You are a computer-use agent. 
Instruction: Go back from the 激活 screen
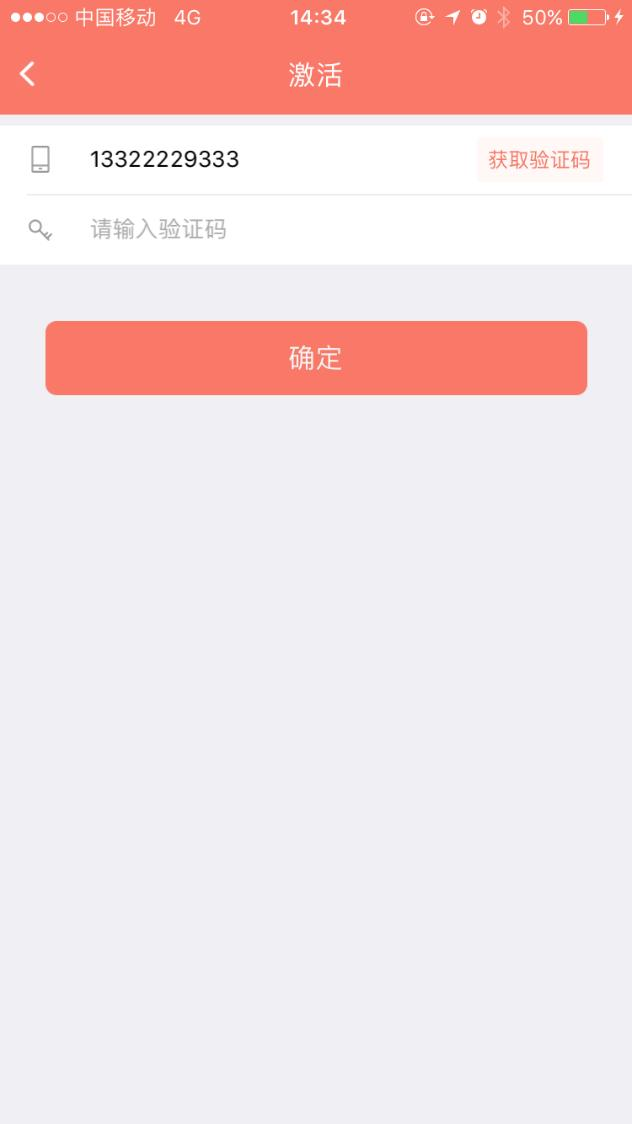click(x=28, y=74)
